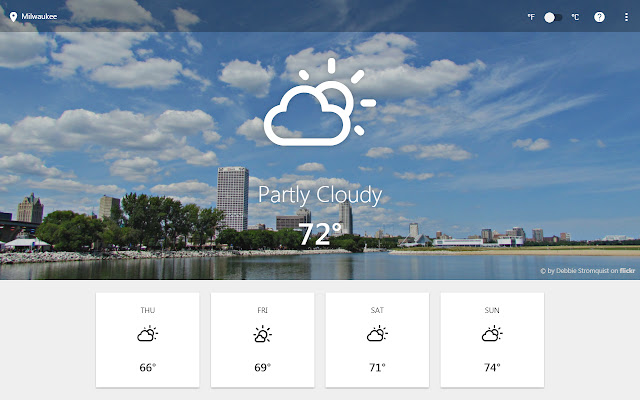Viewport: 640px width, 400px height.
Task: Open the help question mark icon
Action: click(599, 17)
